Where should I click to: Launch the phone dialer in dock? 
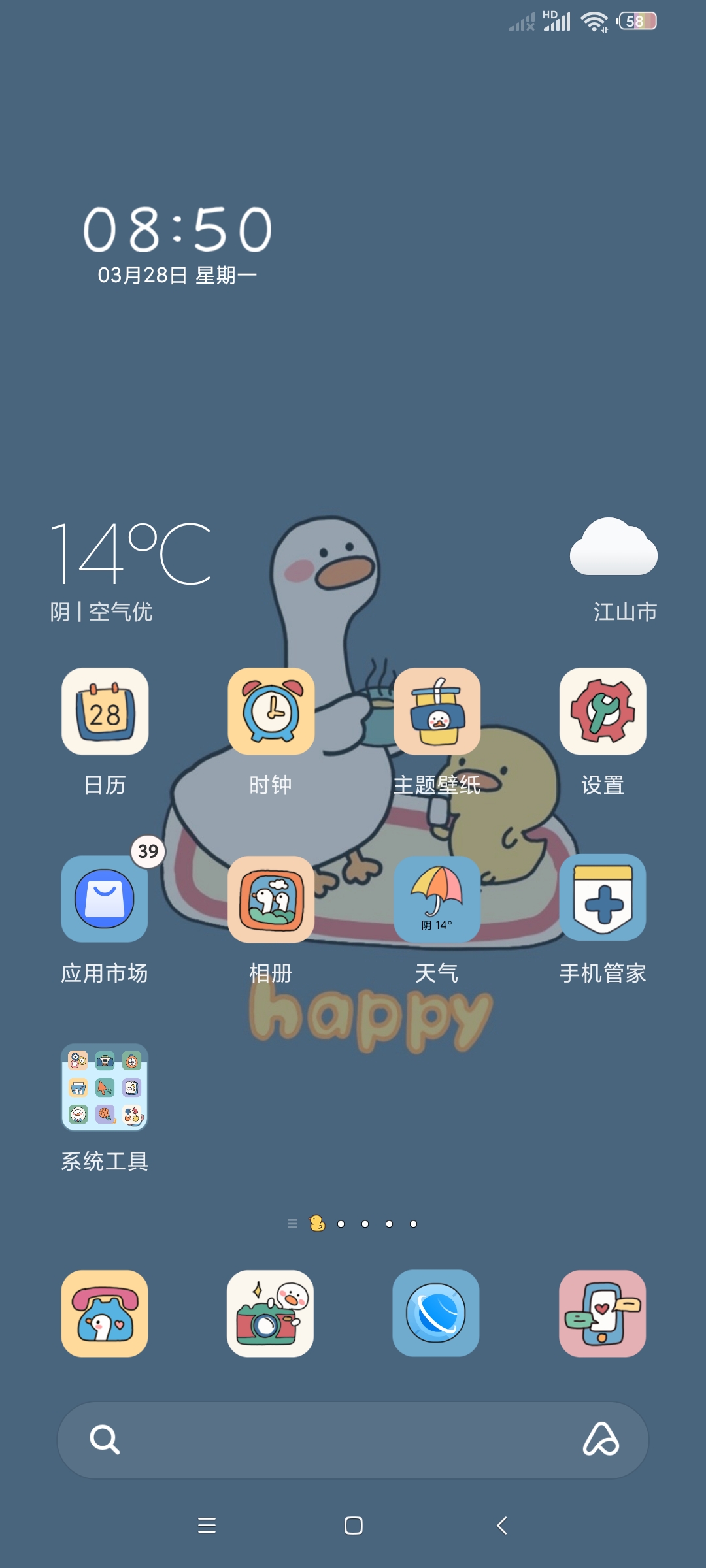click(x=105, y=1314)
